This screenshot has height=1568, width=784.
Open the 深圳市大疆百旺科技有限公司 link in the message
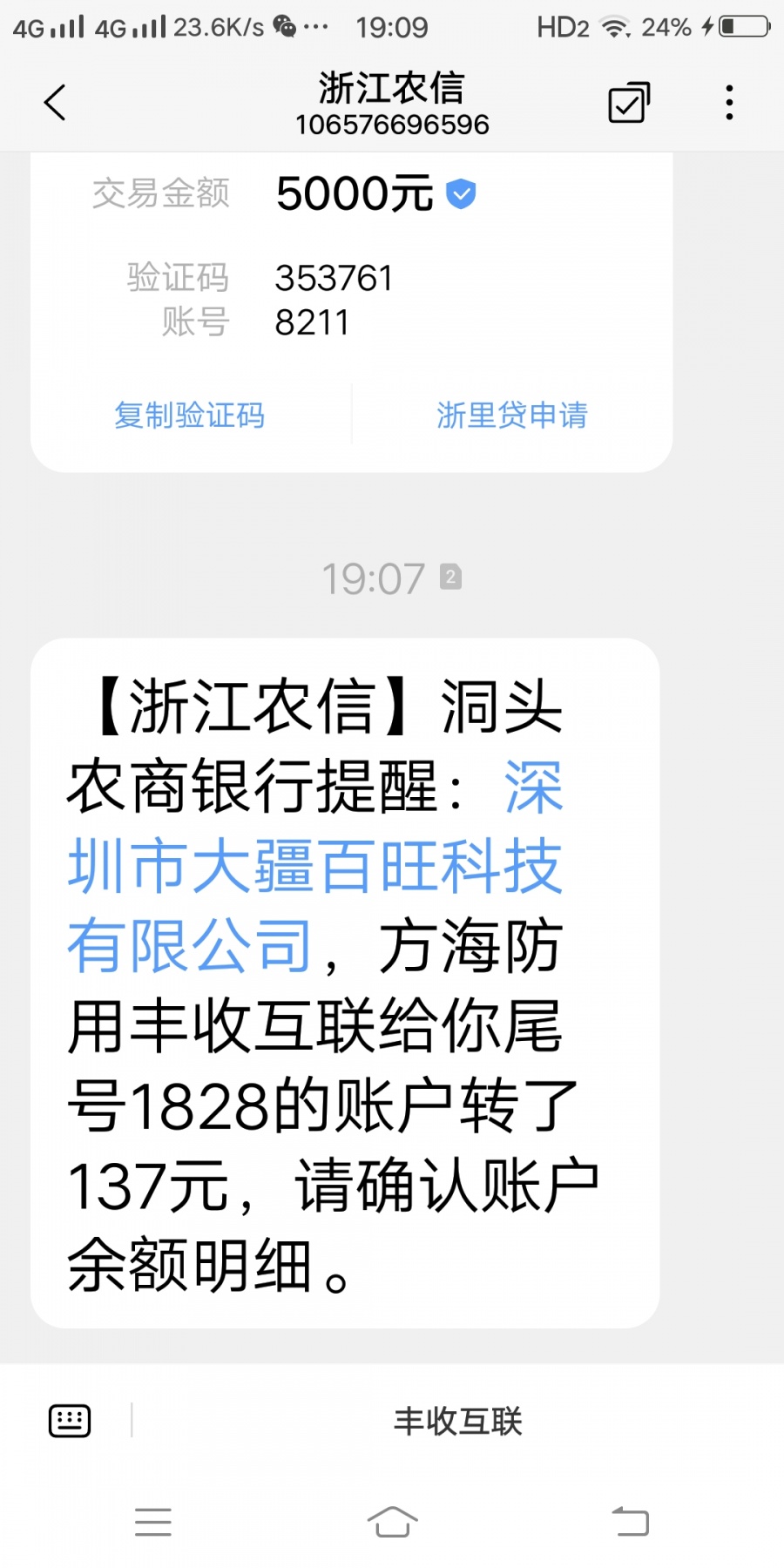[x=315, y=867]
